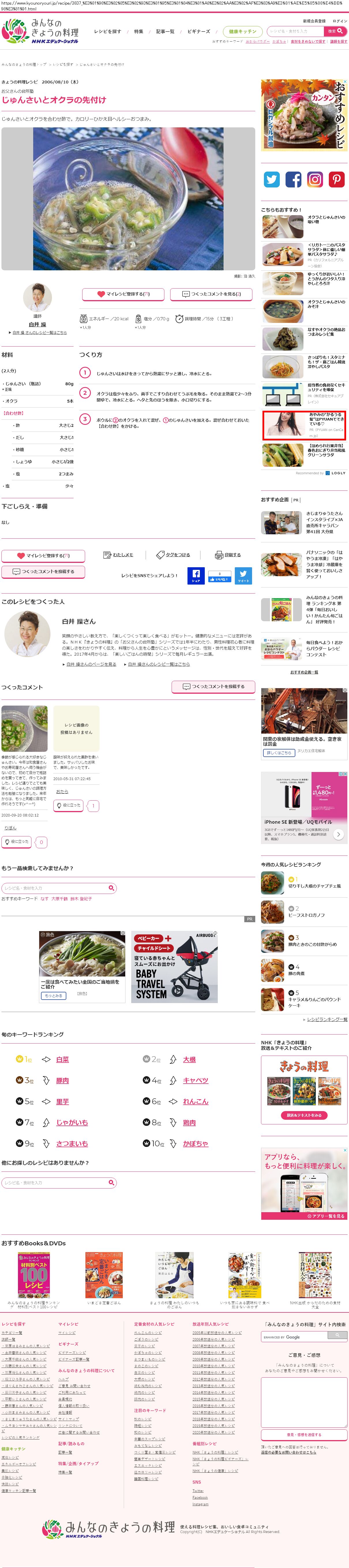Tap the top recipe search field
This screenshot has height=1568, width=349.
(x=295, y=31)
